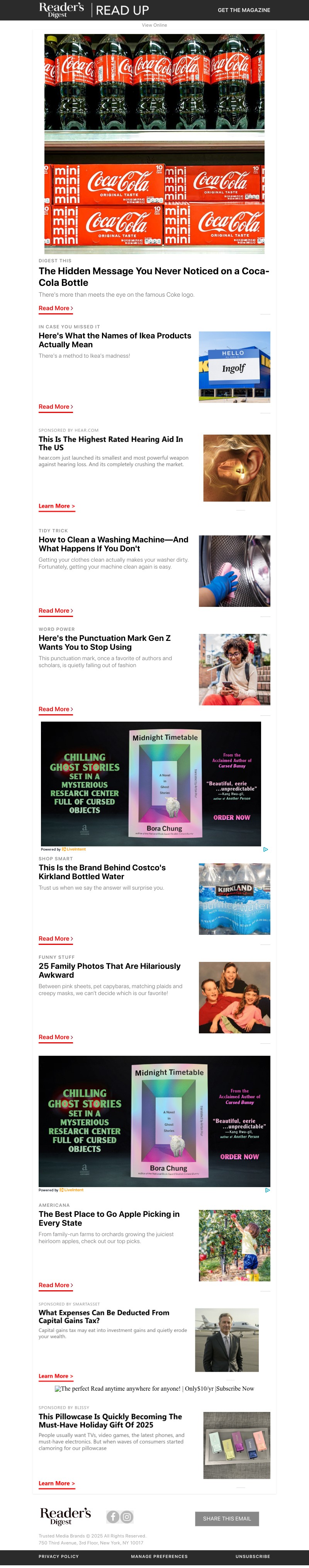Read More about the Coca-Cola bottle message
This screenshot has width=309, height=1568.
(x=55, y=309)
